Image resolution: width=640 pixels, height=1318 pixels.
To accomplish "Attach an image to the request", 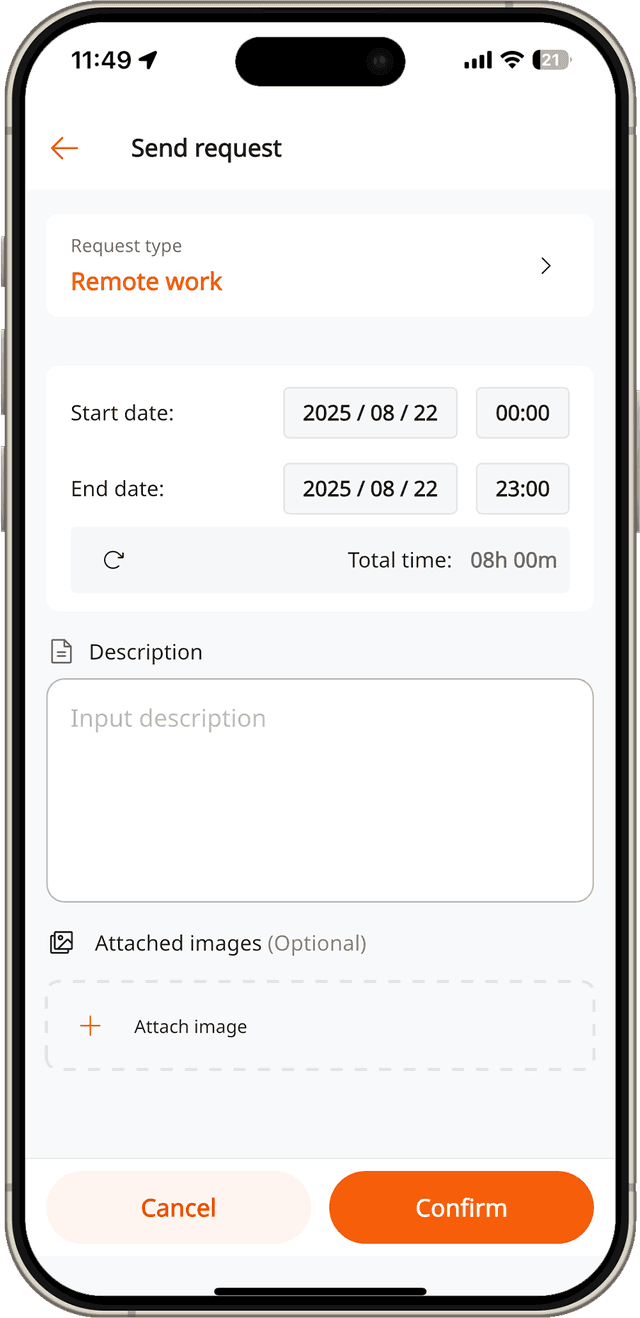I will (x=320, y=1026).
